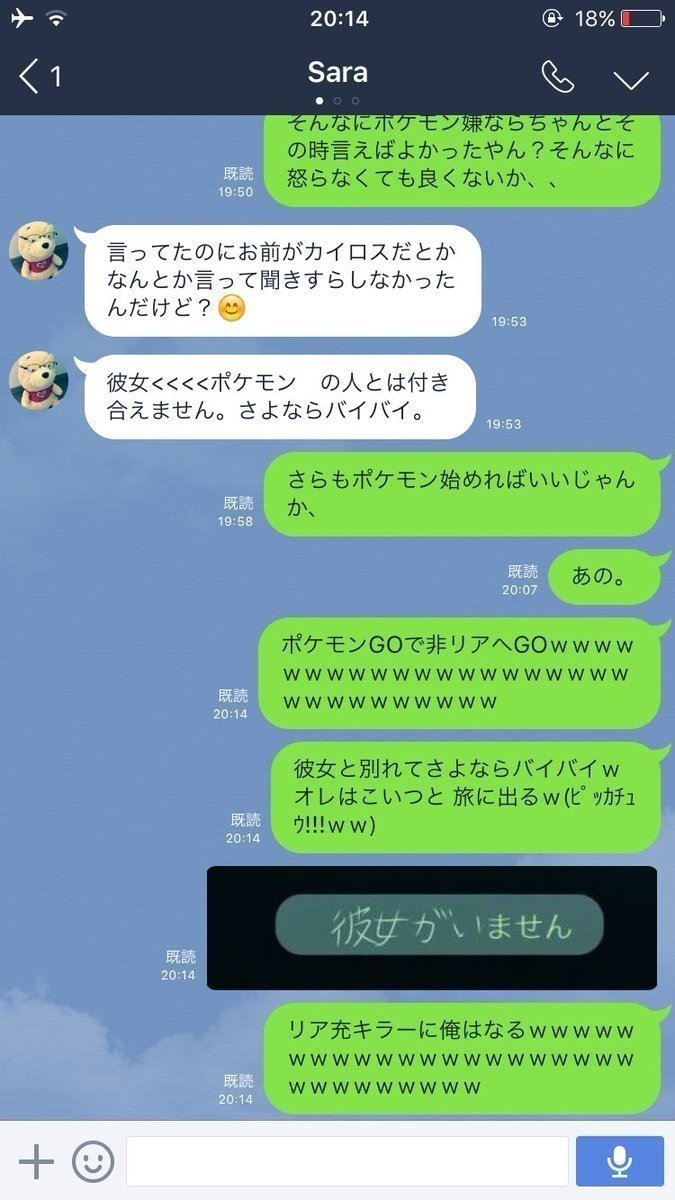Screen dimensions: 675x1200
Task: Open Sara's avatar beside the さよならバイバイ message
Action: click(x=39, y=381)
